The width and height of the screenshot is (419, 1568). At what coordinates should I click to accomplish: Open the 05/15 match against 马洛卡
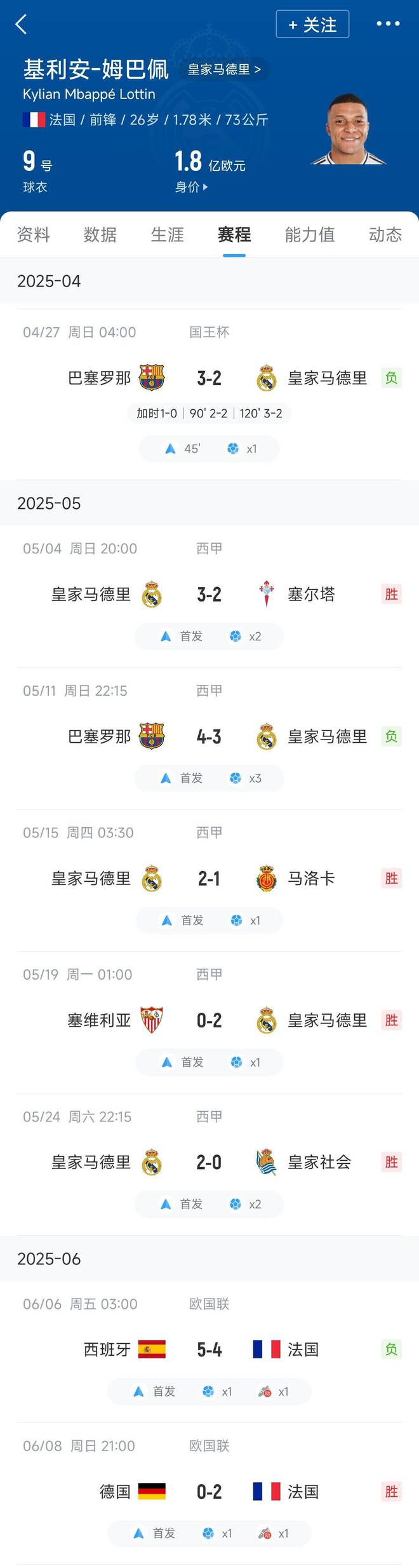click(x=209, y=879)
